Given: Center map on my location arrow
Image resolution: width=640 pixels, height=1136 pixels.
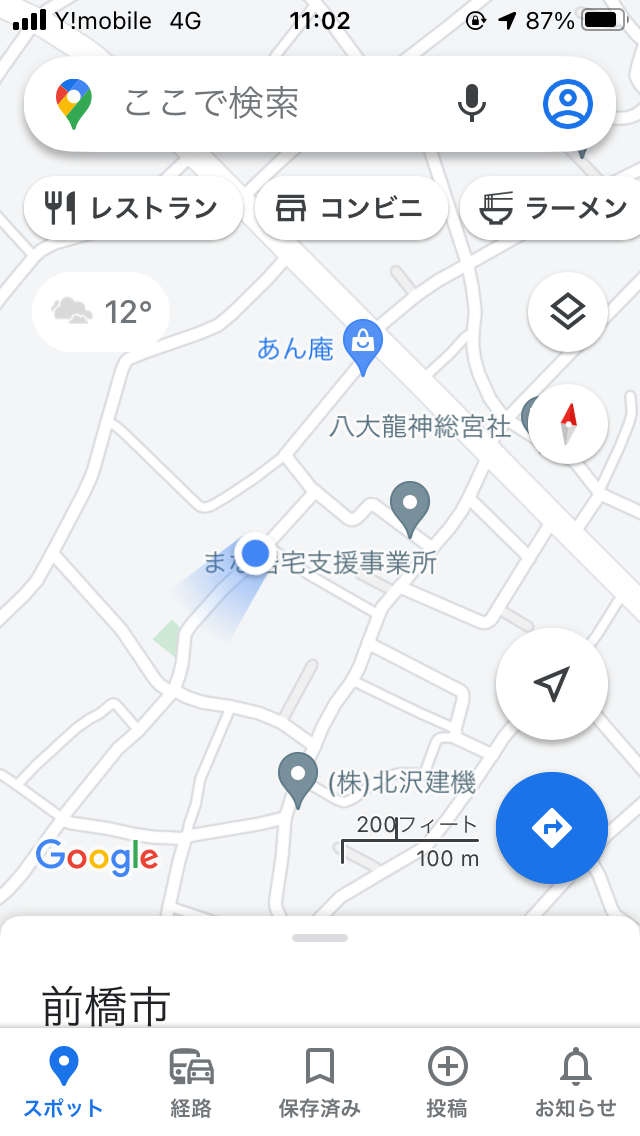Looking at the screenshot, I should 552,684.
